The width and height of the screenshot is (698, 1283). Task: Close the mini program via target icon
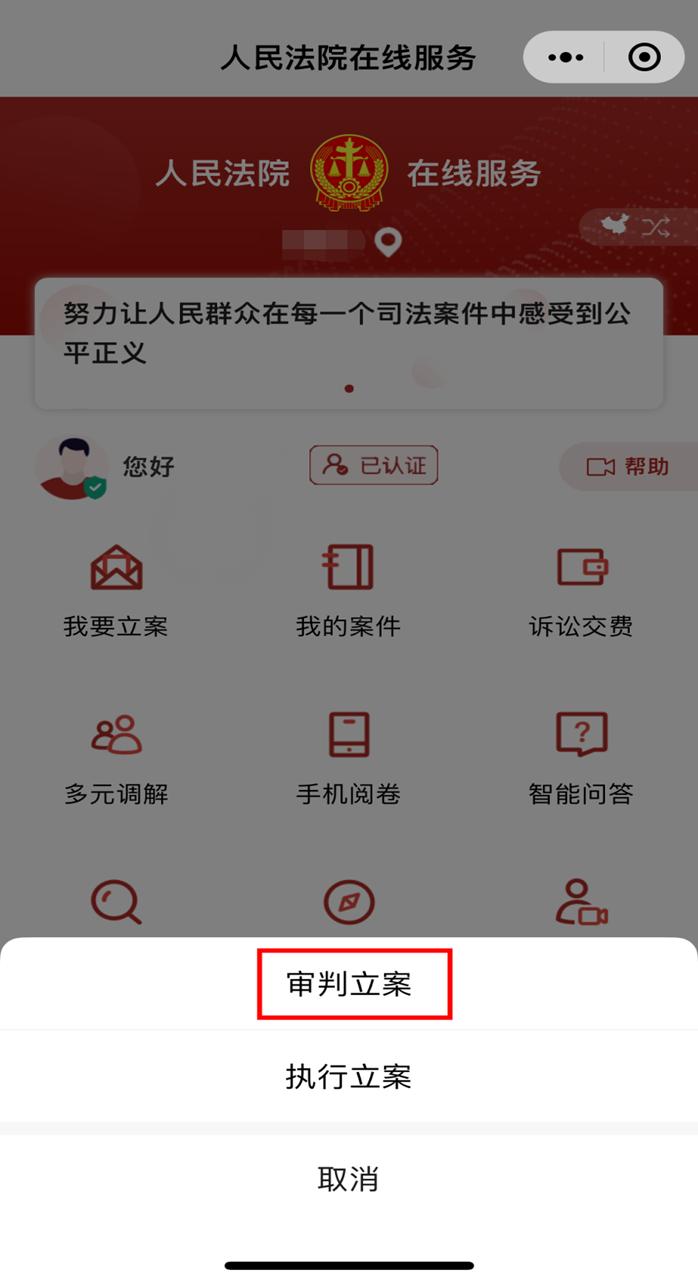click(x=644, y=58)
